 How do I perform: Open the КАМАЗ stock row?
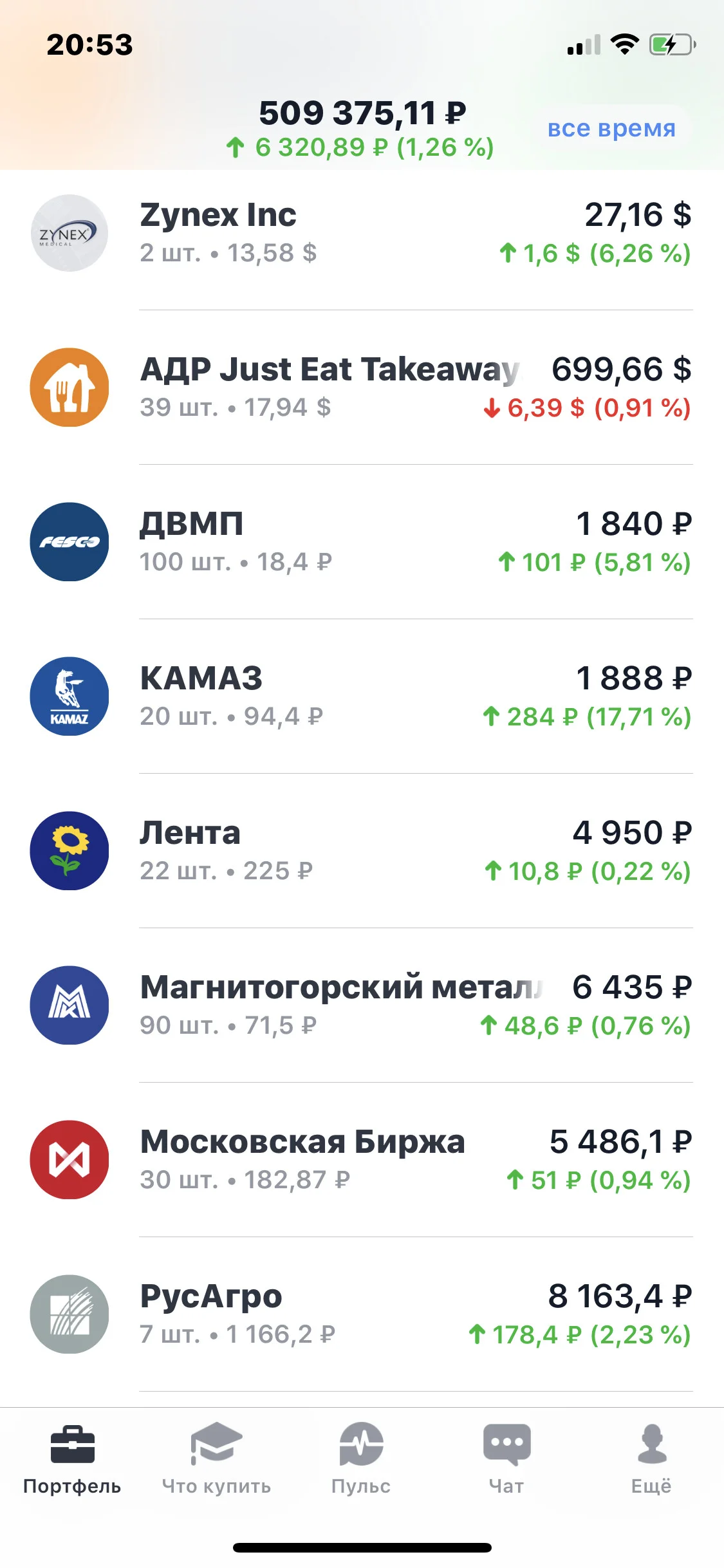(x=362, y=696)
